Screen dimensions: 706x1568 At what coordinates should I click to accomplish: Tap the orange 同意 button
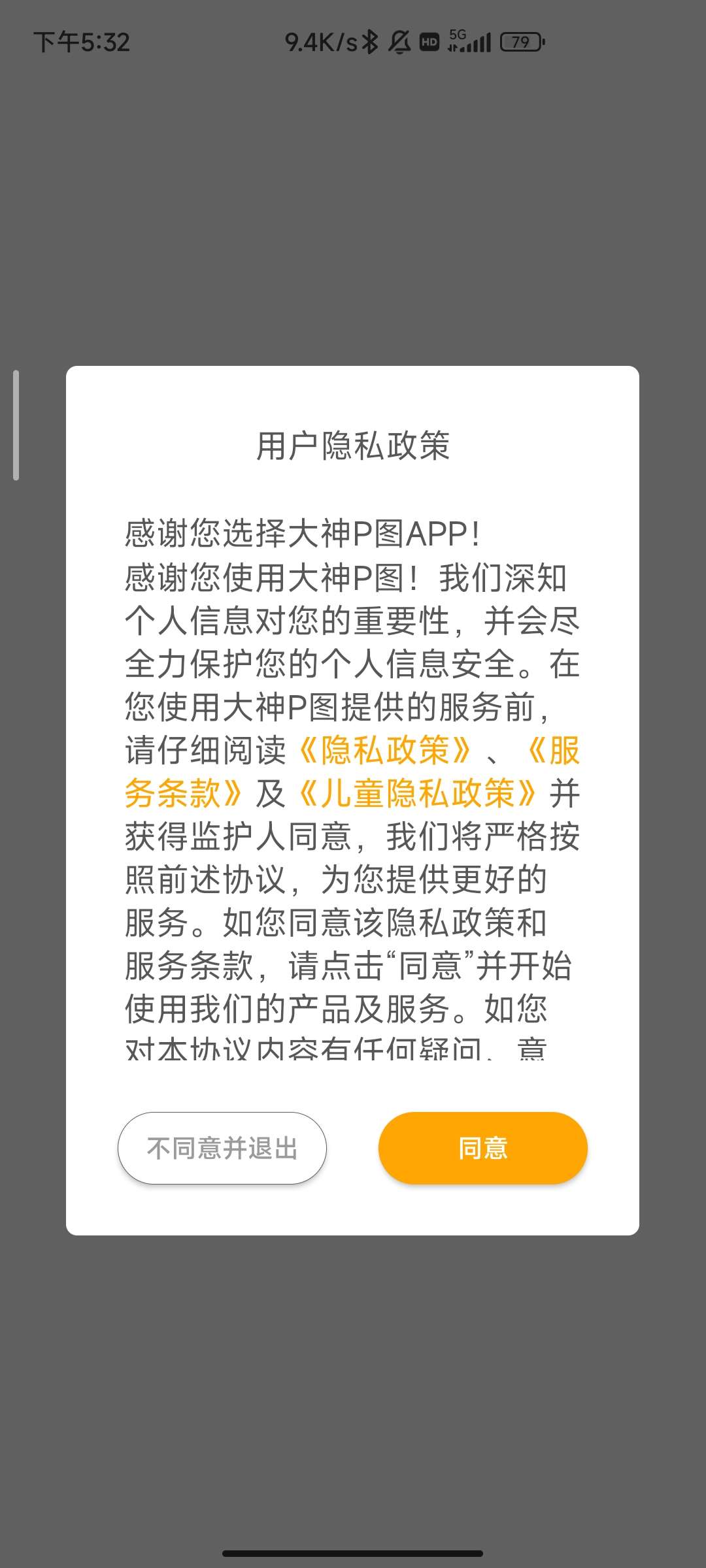pos(483,1148)
